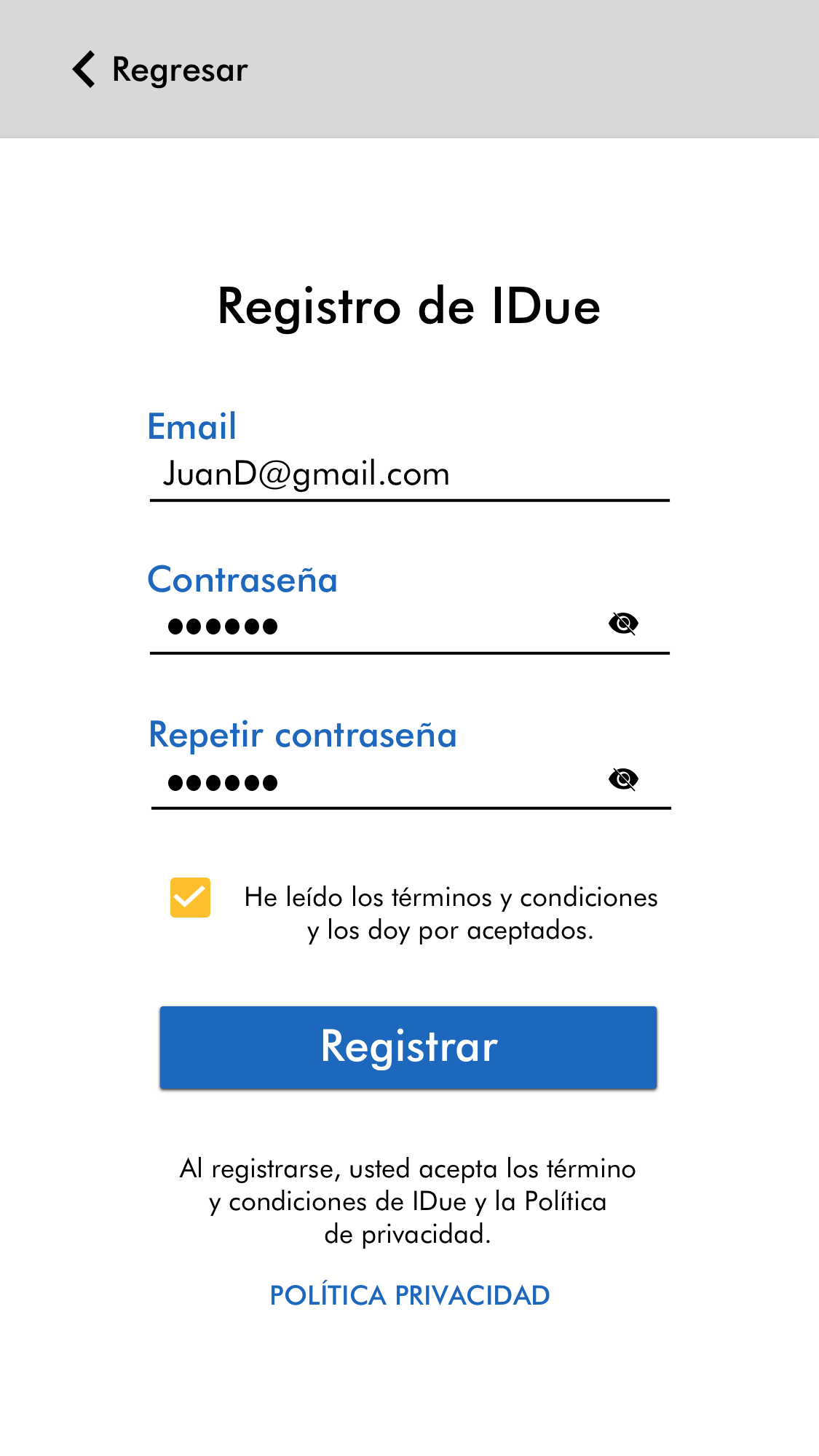Tap the Email input field
819x1456 pixels.
[x=408, y=474]
